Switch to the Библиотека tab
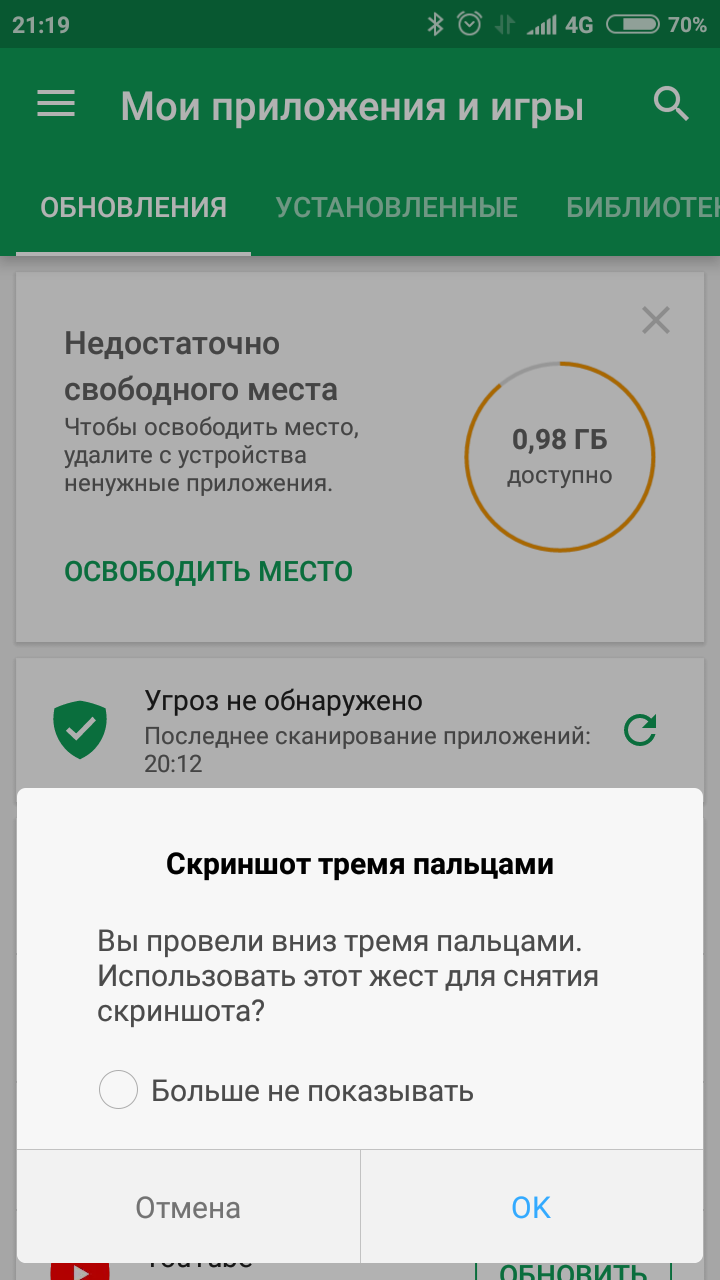 (642, 207)
